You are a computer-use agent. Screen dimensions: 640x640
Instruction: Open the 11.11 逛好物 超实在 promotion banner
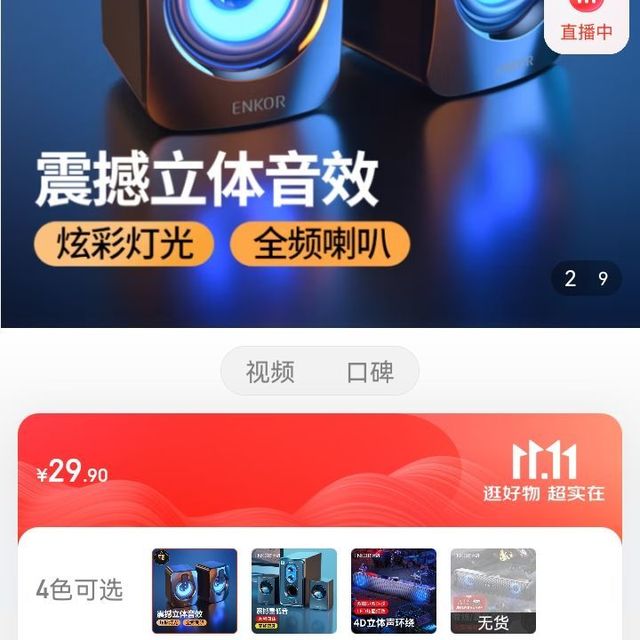543,472
